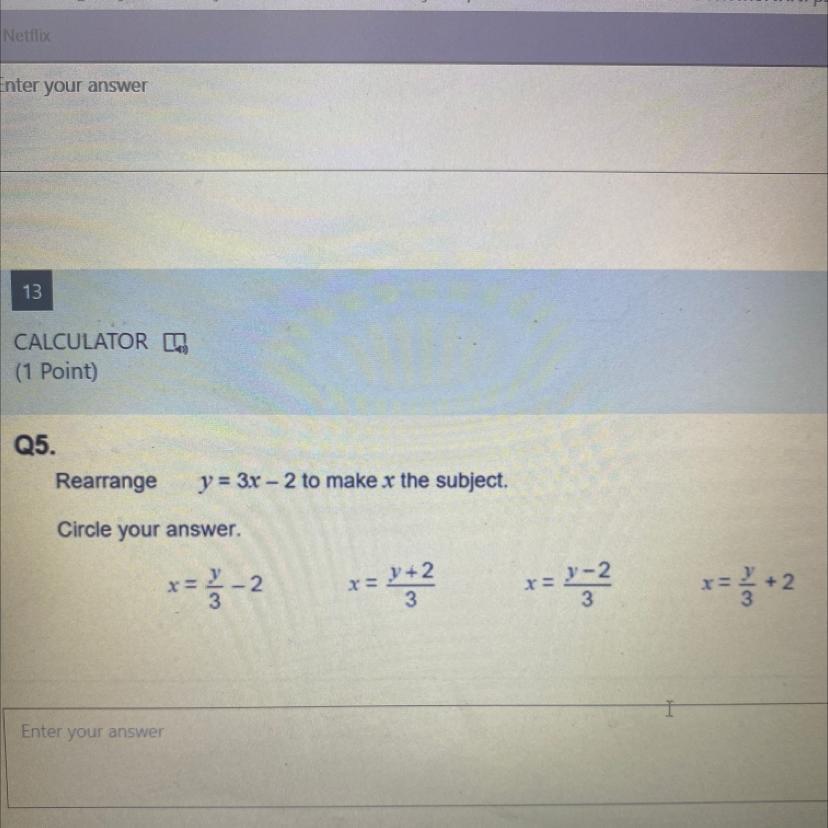Image resolution: width=828 pixels, height=828 pixels.
Task: Open the immersive reader icon beside CALCULATOR
Action: coord(175,343)
